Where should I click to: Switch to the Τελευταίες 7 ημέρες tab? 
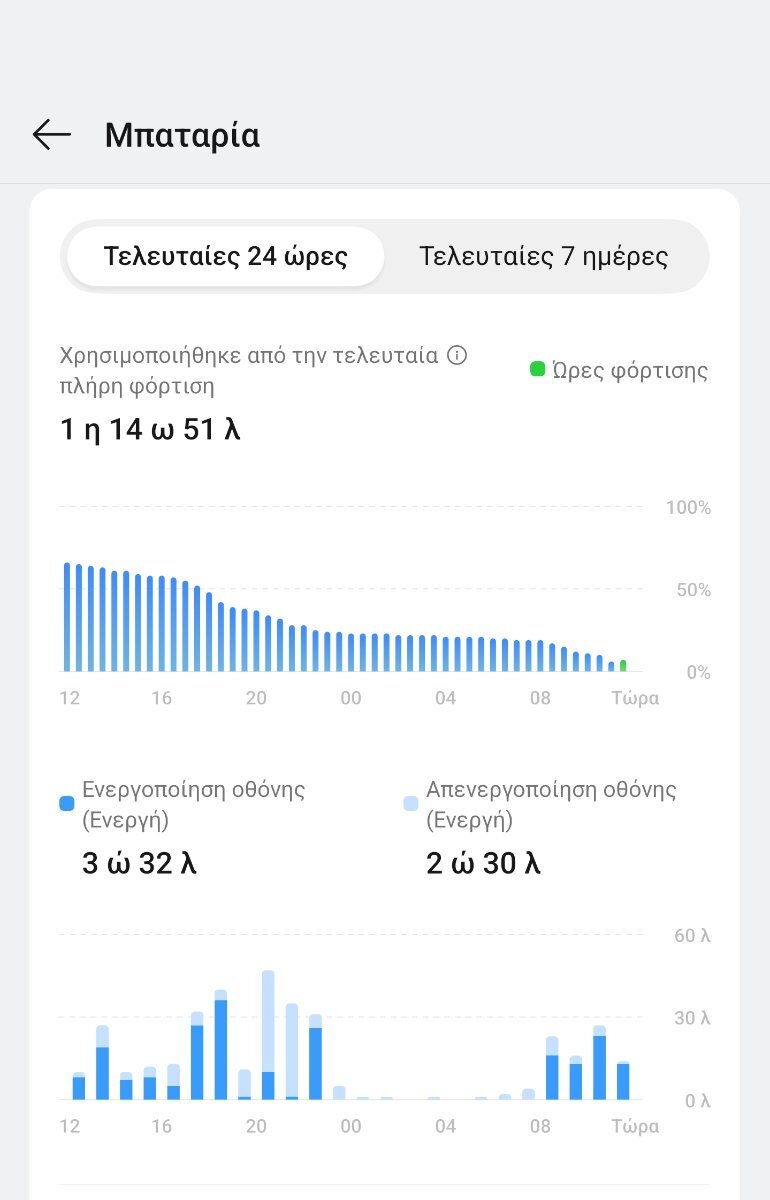[x=543, y=257]
